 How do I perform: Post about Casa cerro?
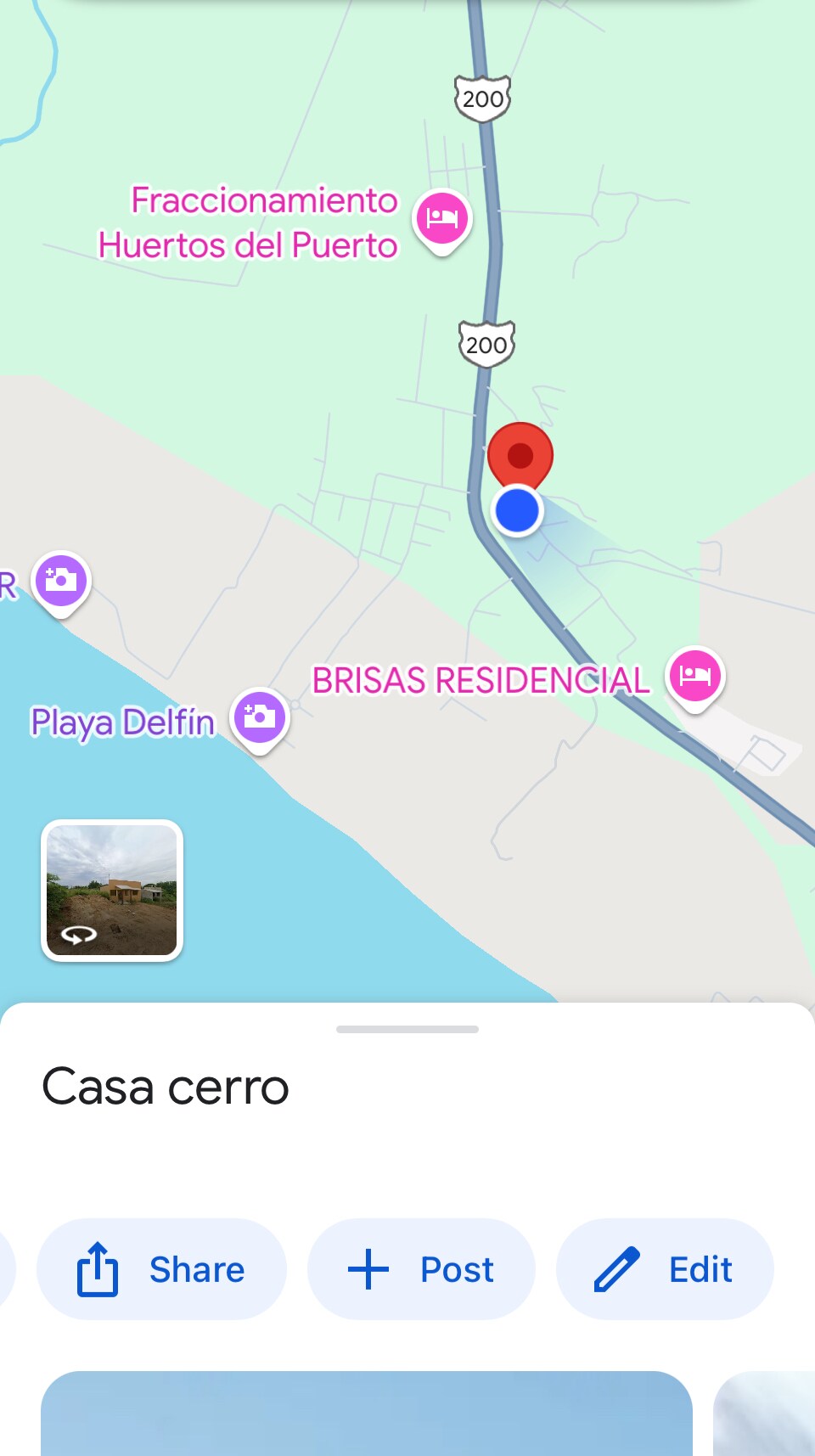(x=421, y=1269)
